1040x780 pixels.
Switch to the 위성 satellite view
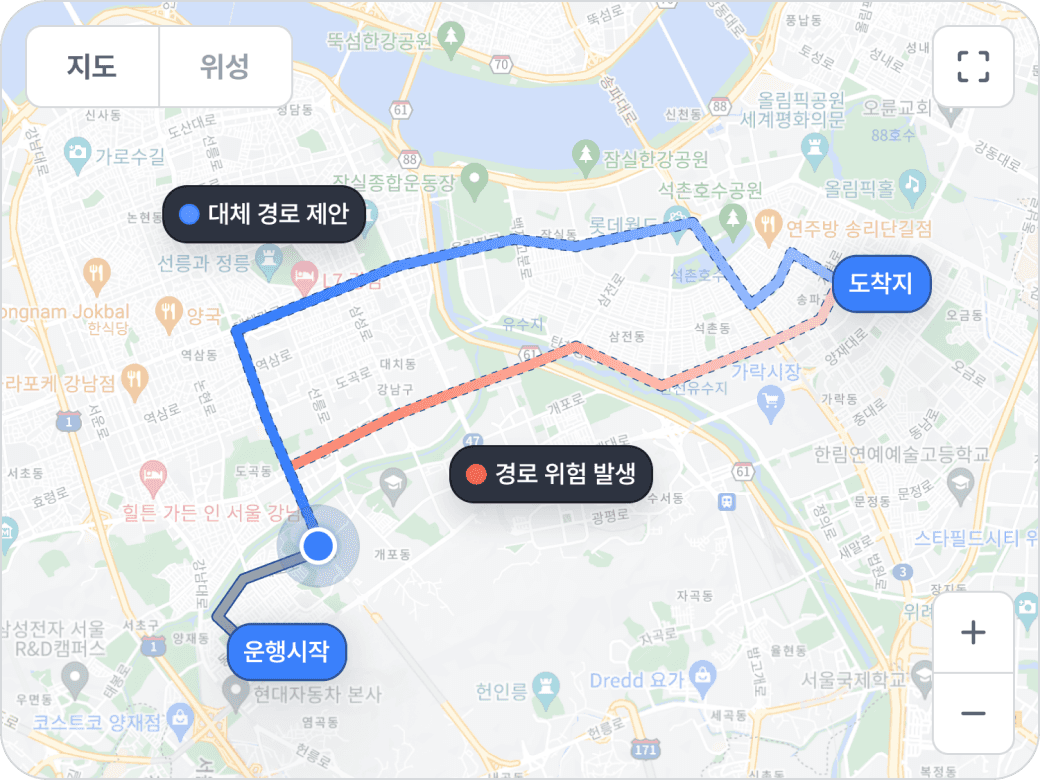click(225, 67)
